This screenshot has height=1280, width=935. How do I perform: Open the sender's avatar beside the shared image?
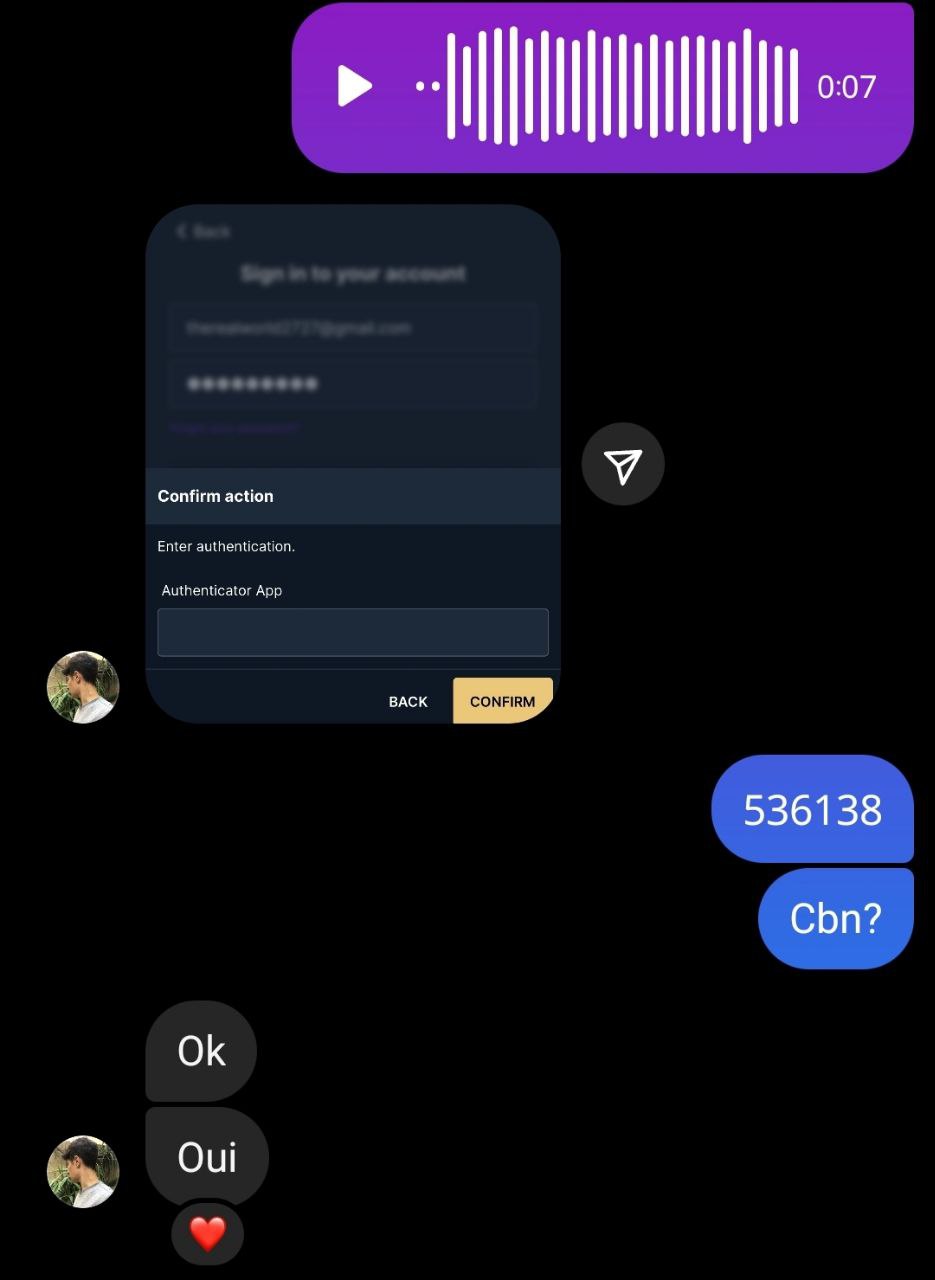[x=83, y=687]
